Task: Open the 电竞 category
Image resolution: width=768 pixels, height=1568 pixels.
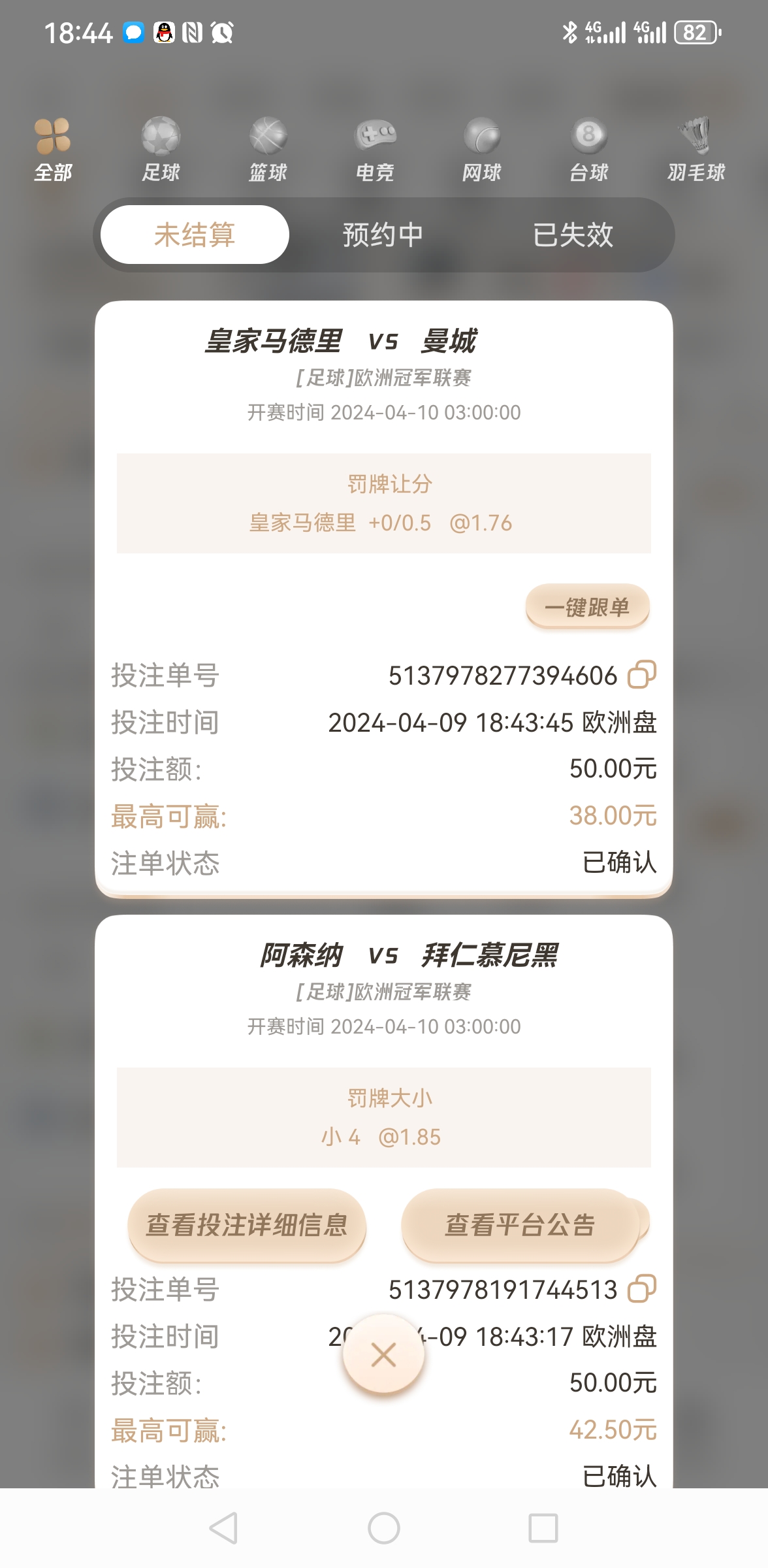Action: [x=375, y=150]
